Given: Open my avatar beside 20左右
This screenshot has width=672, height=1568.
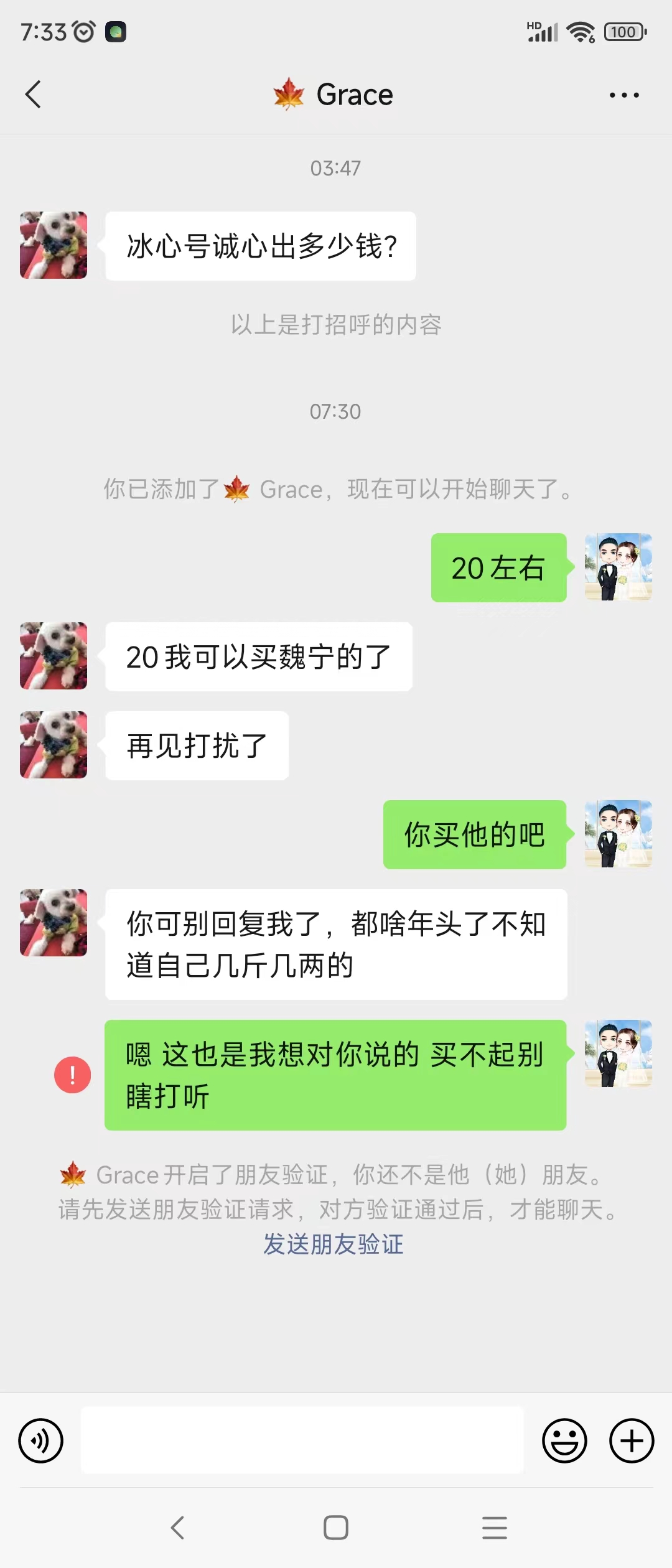Looking at the screenshot, I should pos(618,567).
